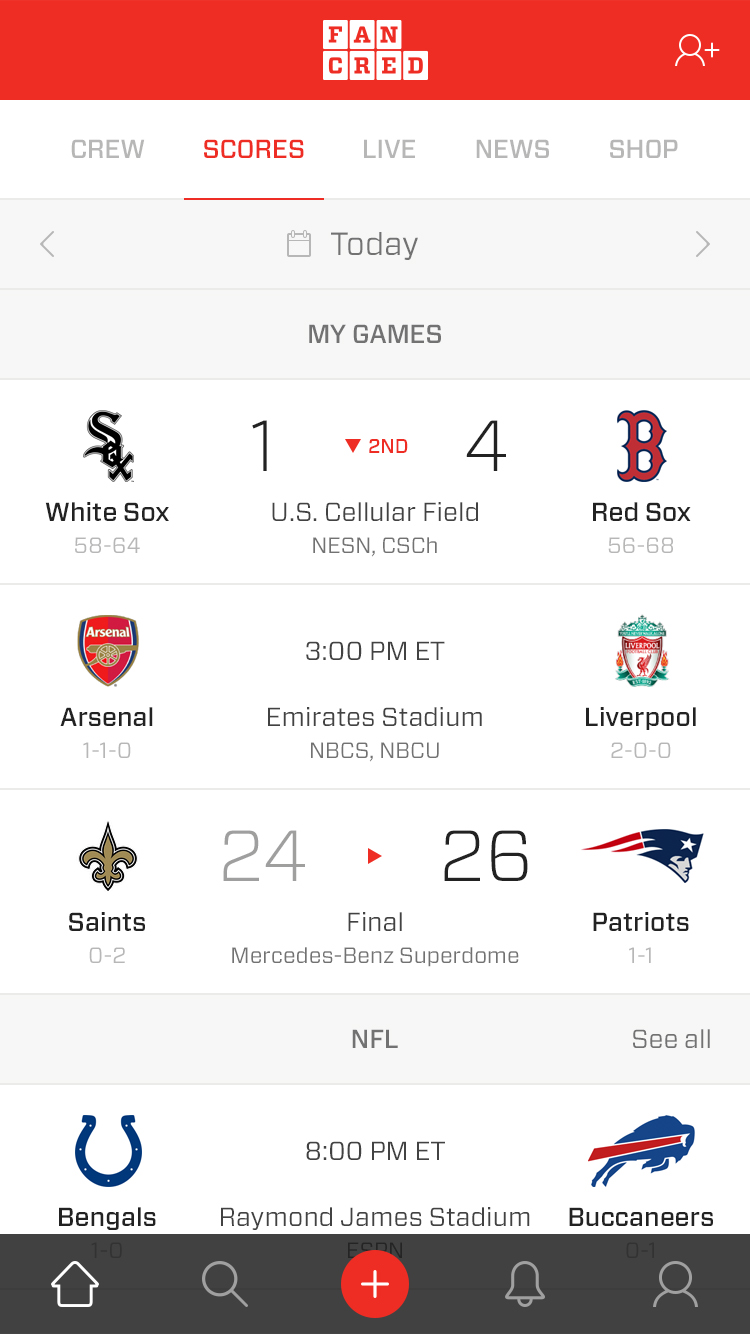Screen dimensions: 750x1334
Task: See all NFL games
Action: (671, 1039)
